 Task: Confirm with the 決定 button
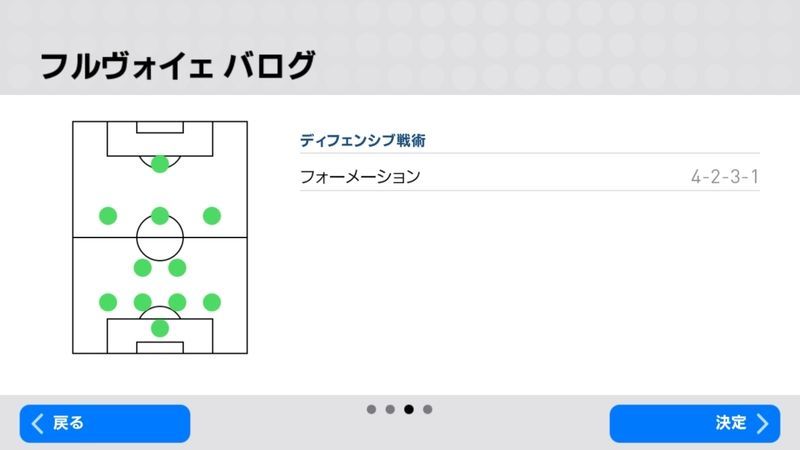click(x=694, y=423)
